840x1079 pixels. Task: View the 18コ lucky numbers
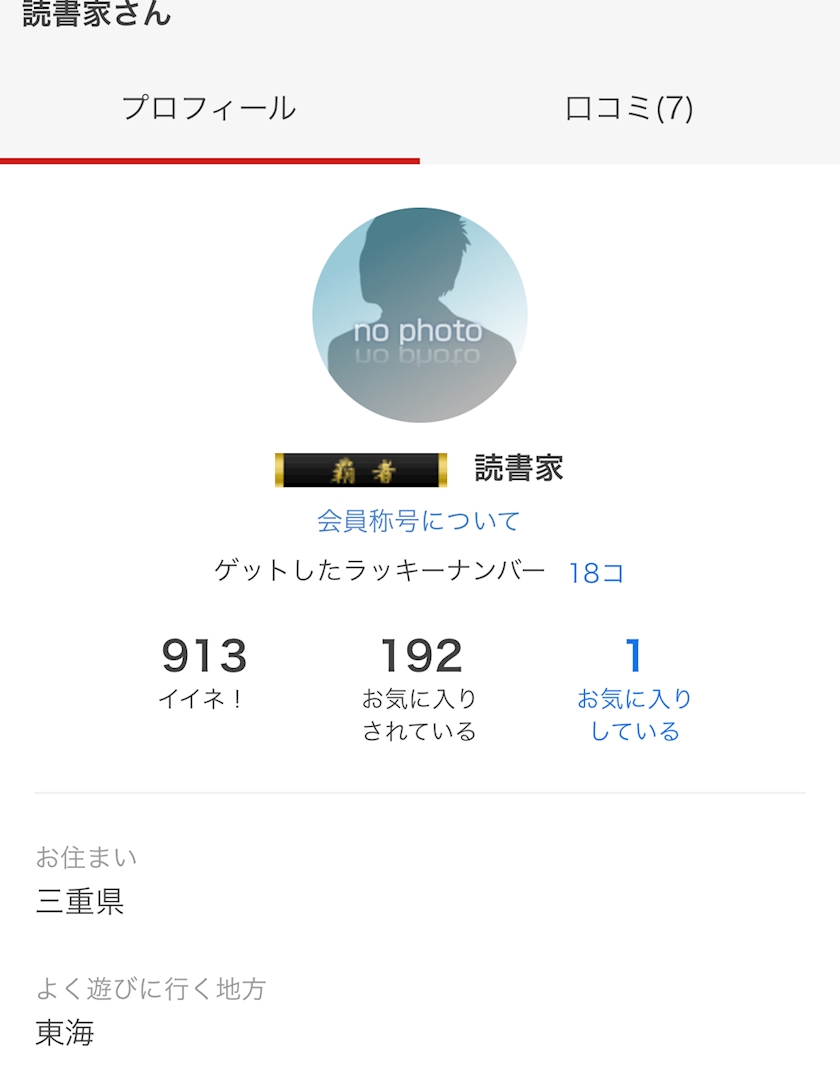[x=596, y=573]
